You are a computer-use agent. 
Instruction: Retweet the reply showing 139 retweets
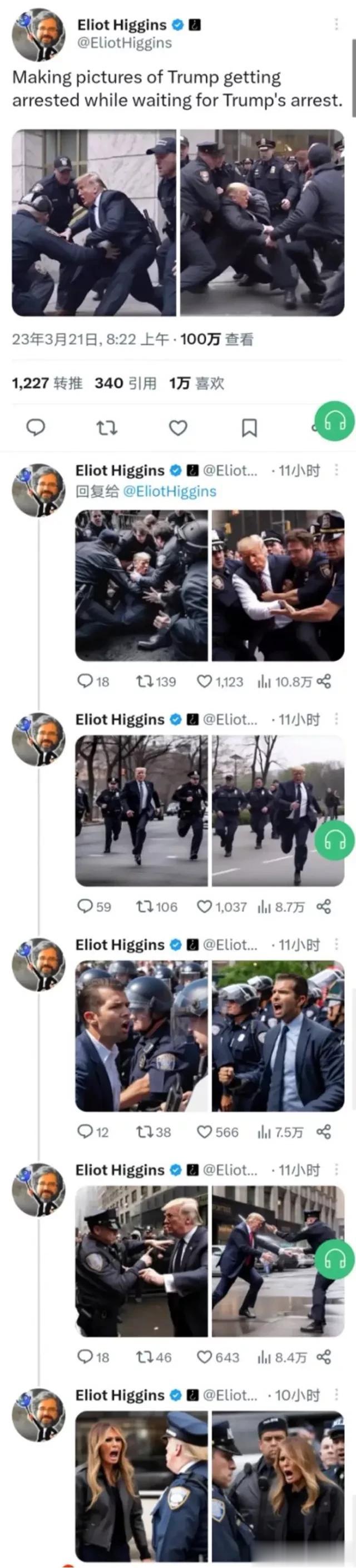(x=144, y=681)
